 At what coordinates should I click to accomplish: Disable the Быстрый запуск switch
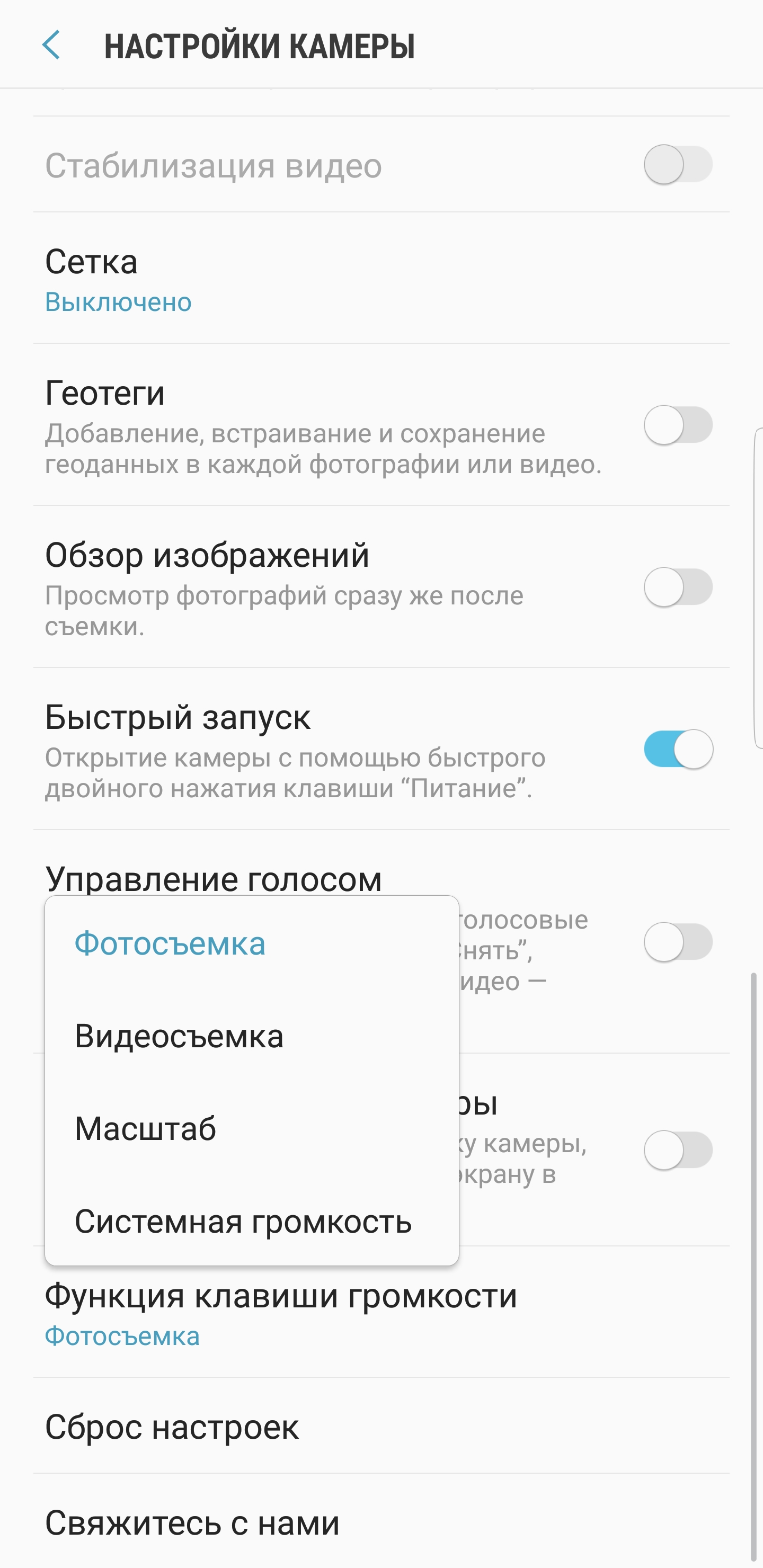pos(678,750)
